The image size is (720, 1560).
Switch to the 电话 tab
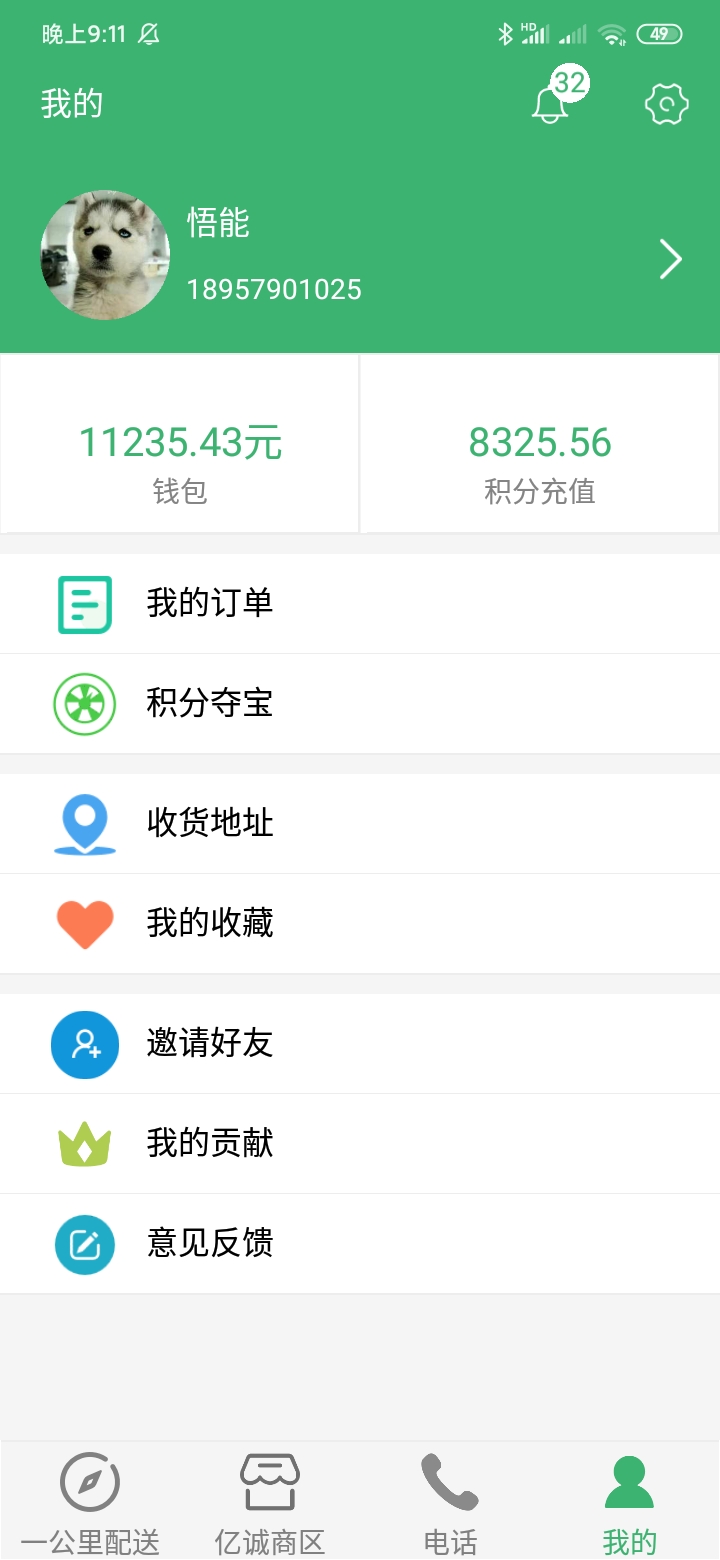tap(450, 1502)
